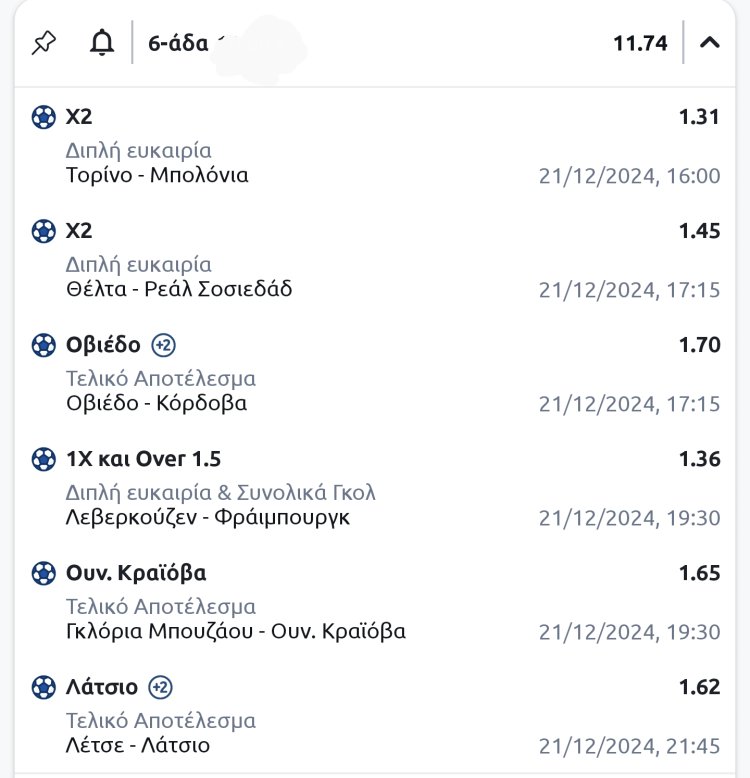Pin this 6-άδα bet slip
The image size is (750, 778).
tap(44, 43)
